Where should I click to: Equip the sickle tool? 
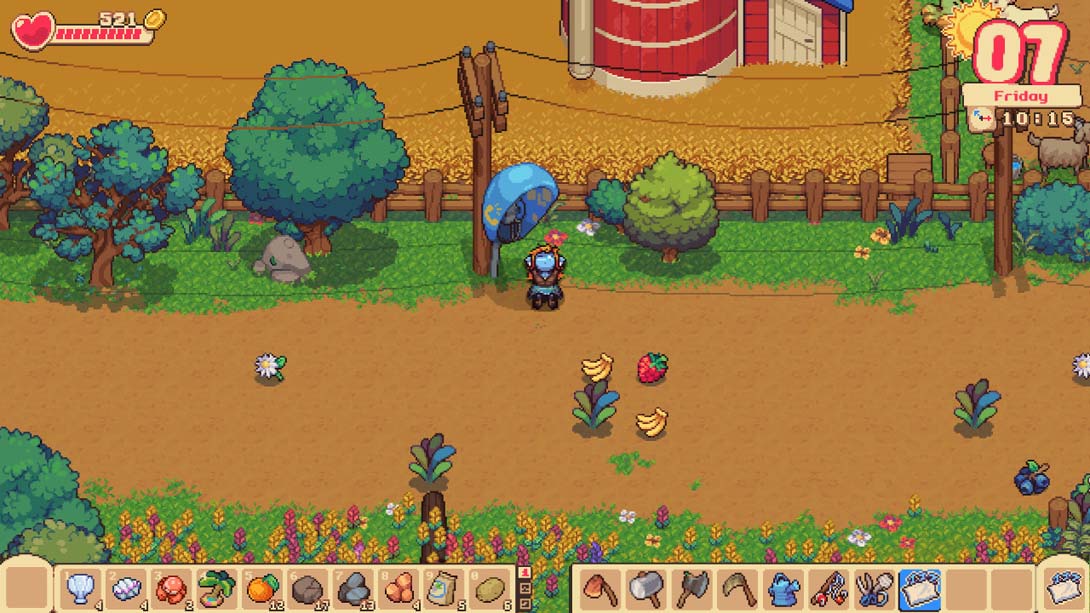pos(737,588)
